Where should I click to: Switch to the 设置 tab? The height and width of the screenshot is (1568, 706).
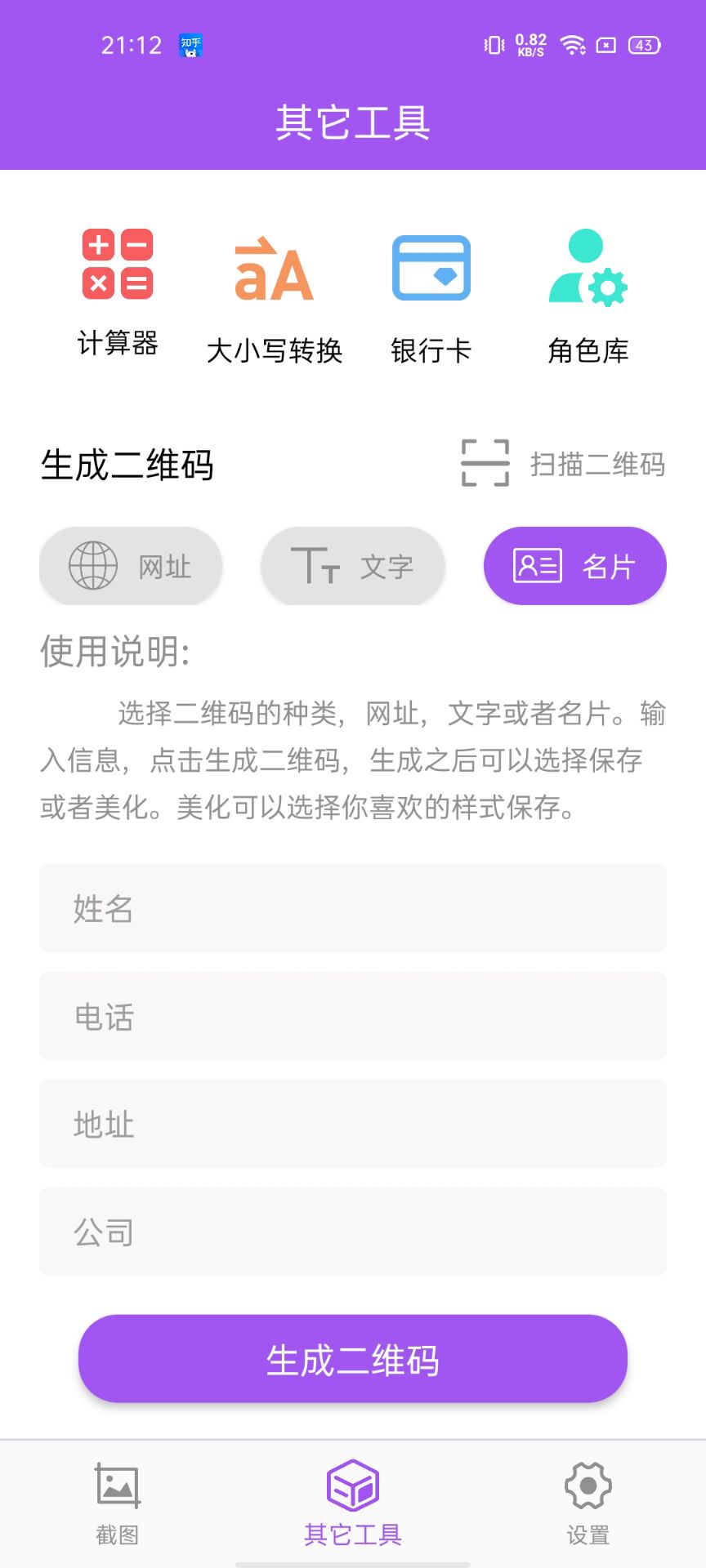coord(588,1504)
